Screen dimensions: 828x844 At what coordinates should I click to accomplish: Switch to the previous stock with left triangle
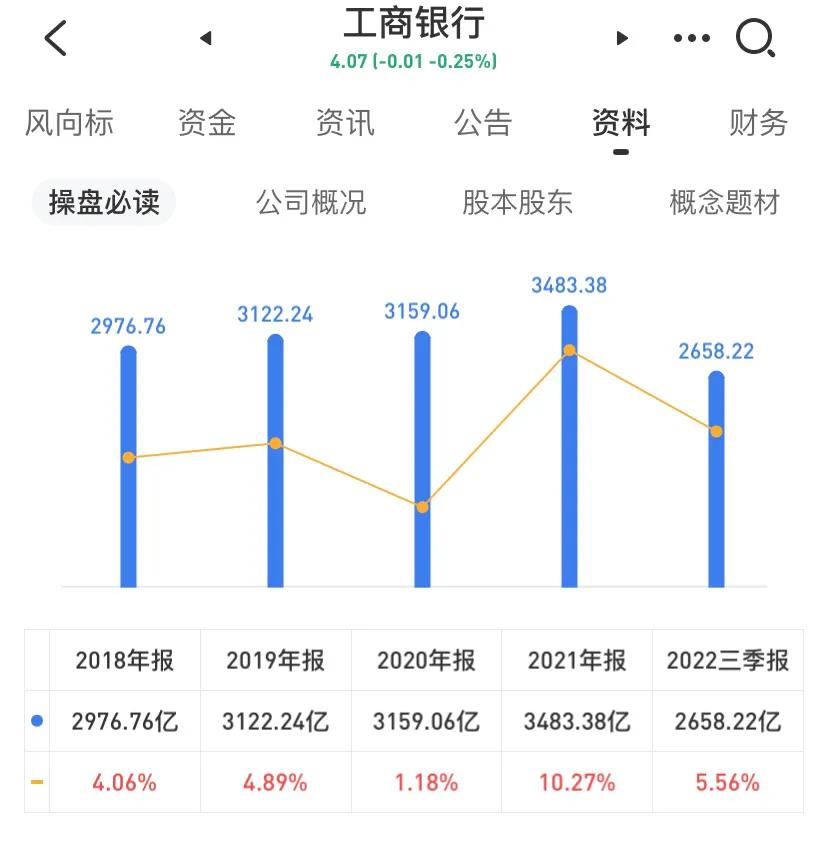click(x=206, y=38)
